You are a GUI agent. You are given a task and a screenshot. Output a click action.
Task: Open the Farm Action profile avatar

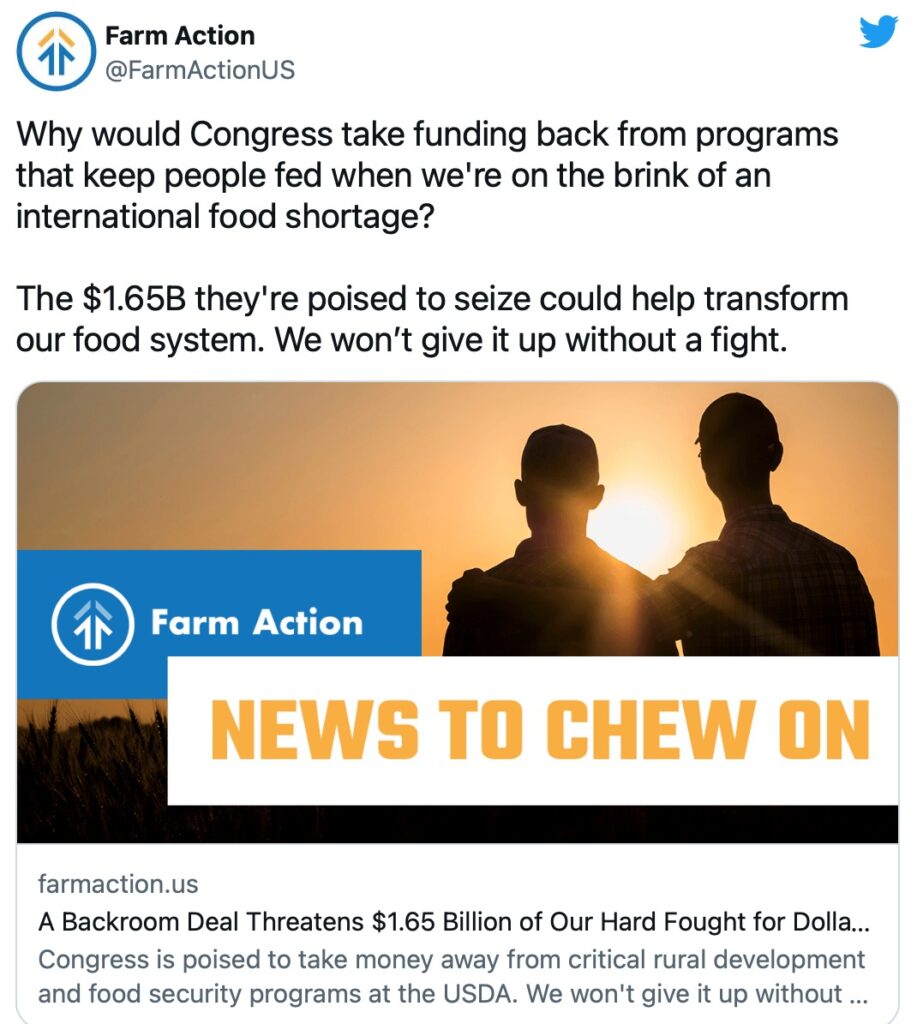56,52
